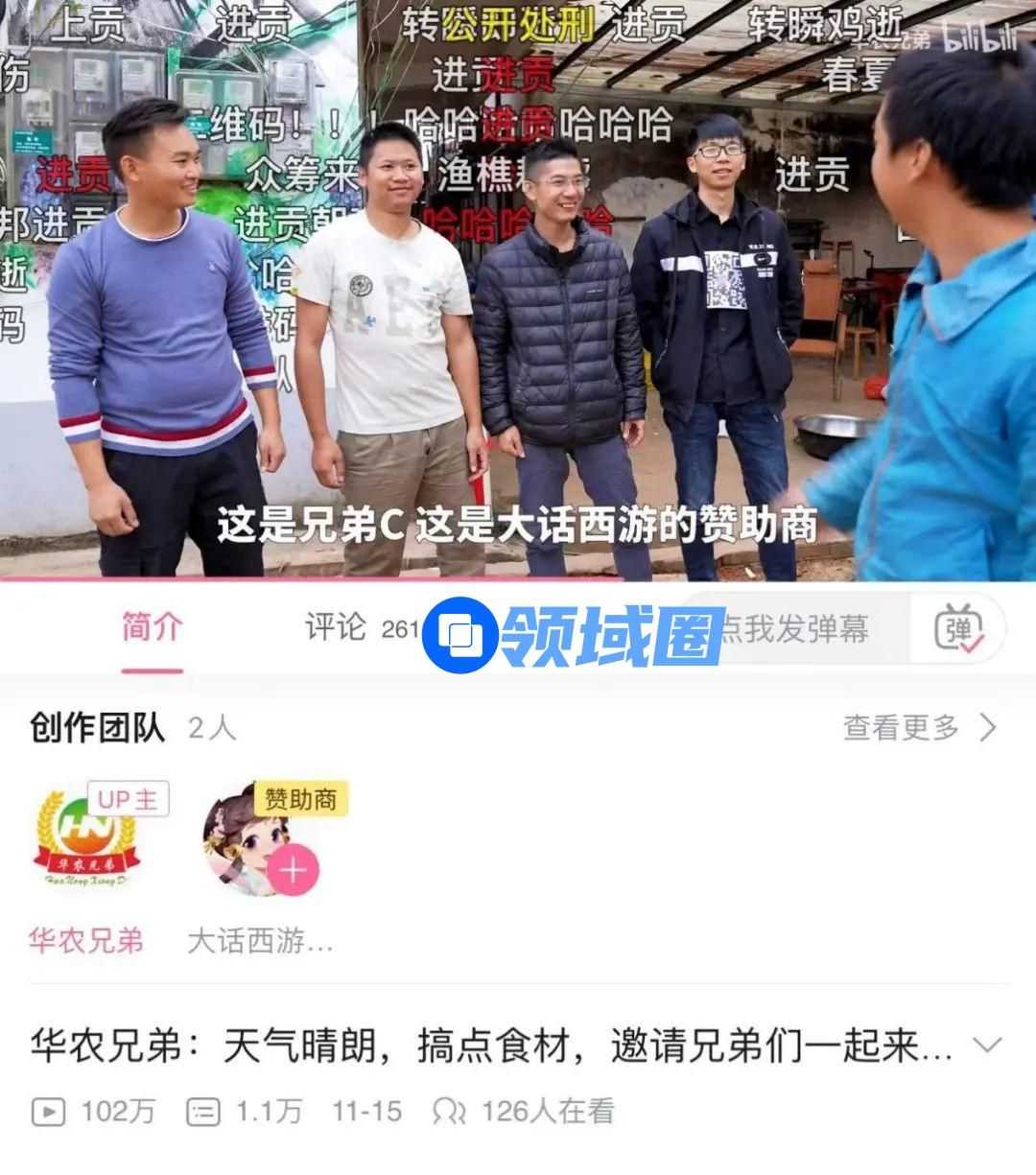Expand the video title description
The image size is (1036, 1175).
coord(987,1045)
